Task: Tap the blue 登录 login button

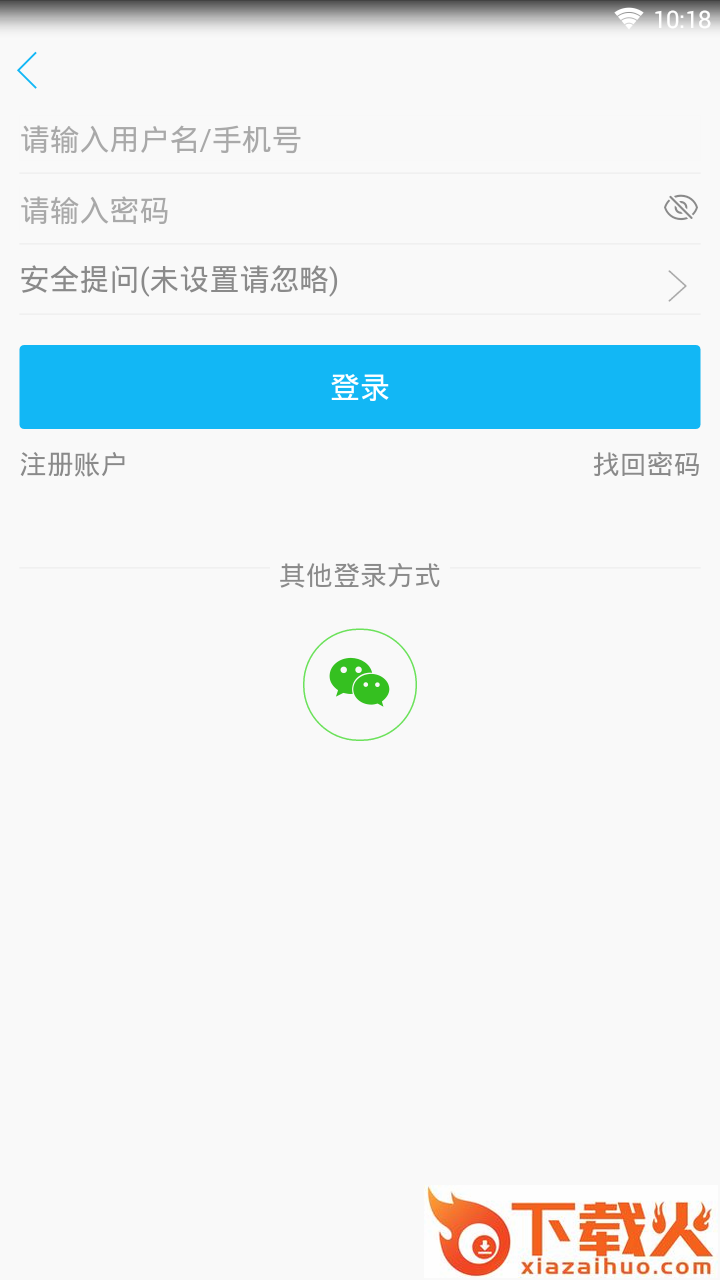Action: (360, 387)
